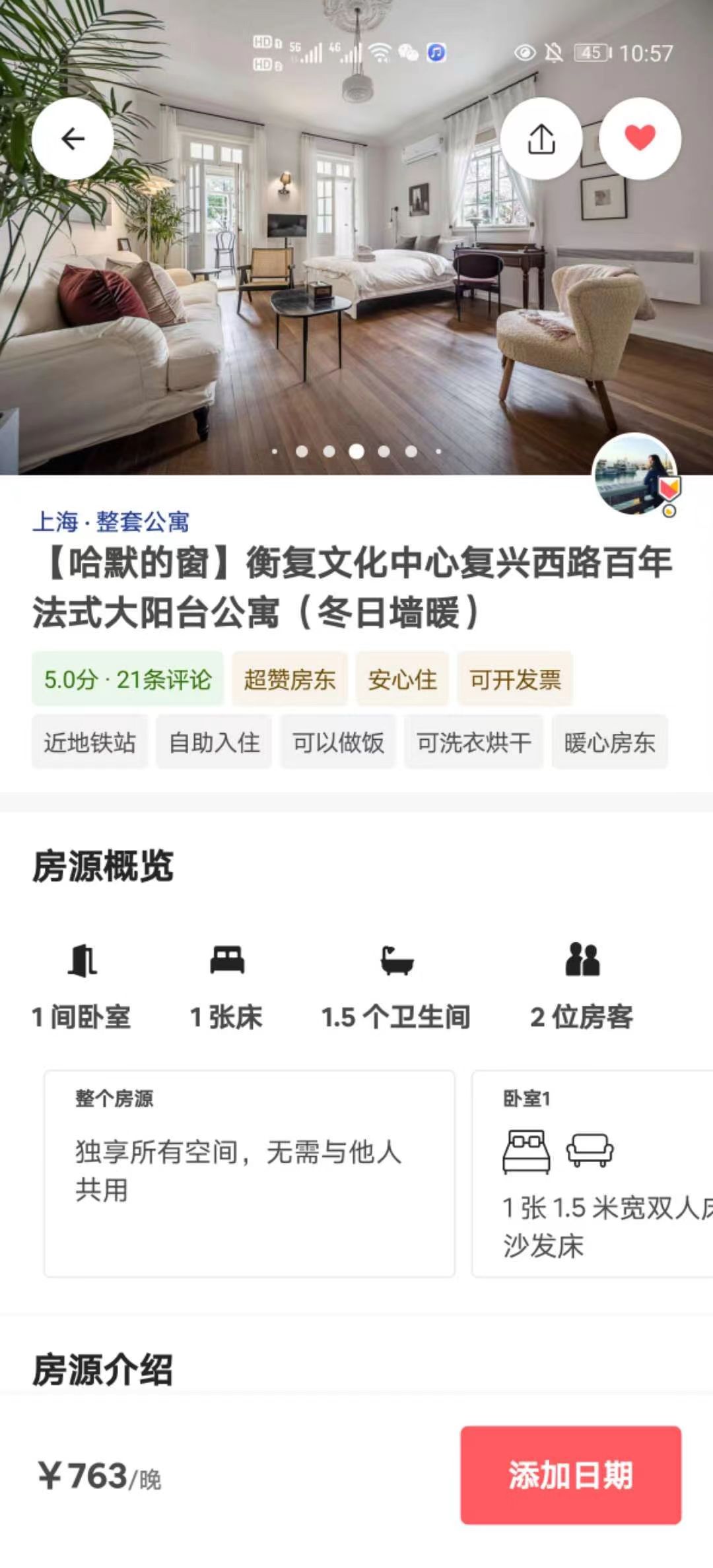Open the 上海 · 整套公寓 category link

111,521
